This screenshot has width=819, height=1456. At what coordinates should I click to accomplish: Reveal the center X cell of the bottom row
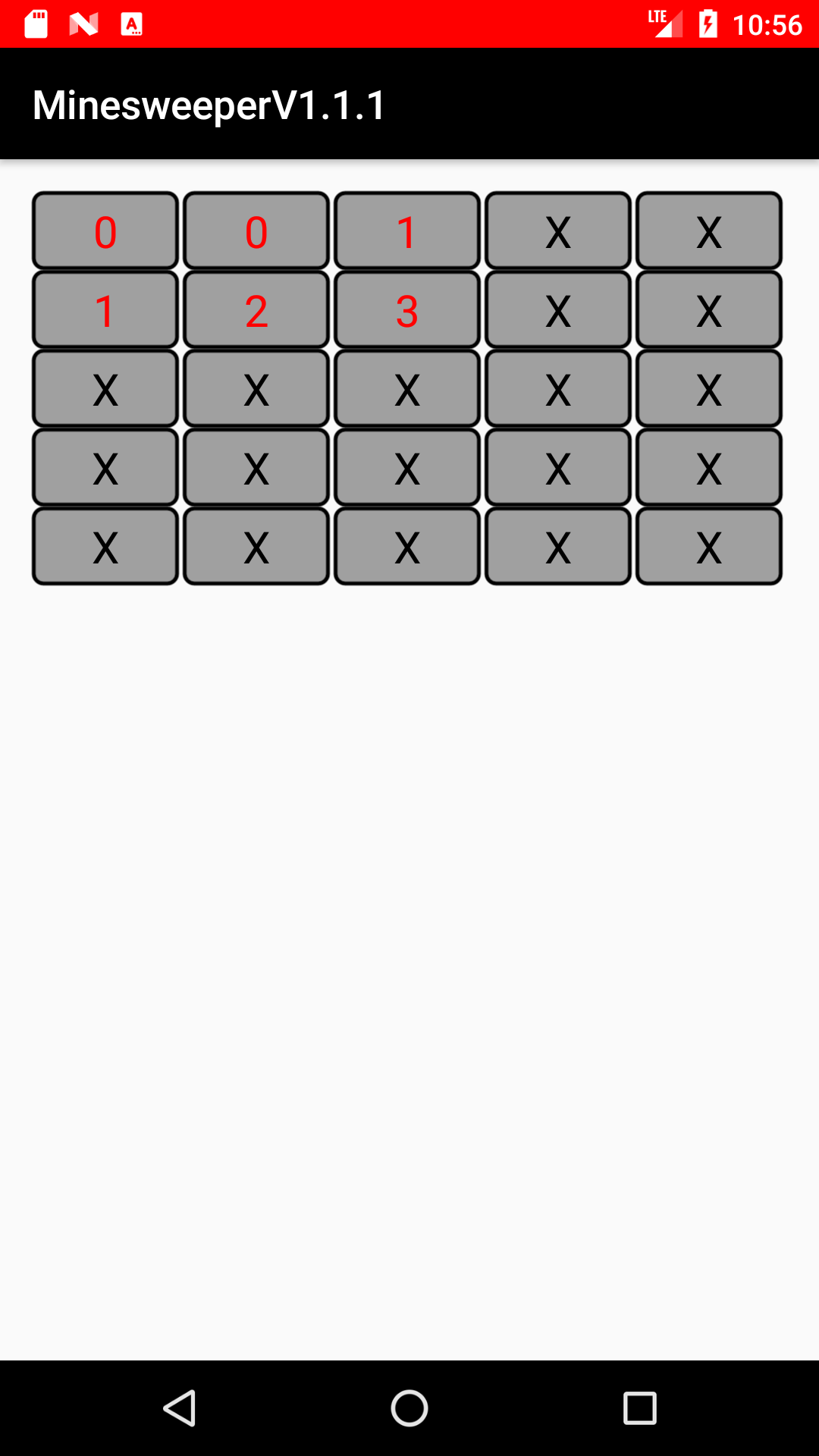point(407,546)
